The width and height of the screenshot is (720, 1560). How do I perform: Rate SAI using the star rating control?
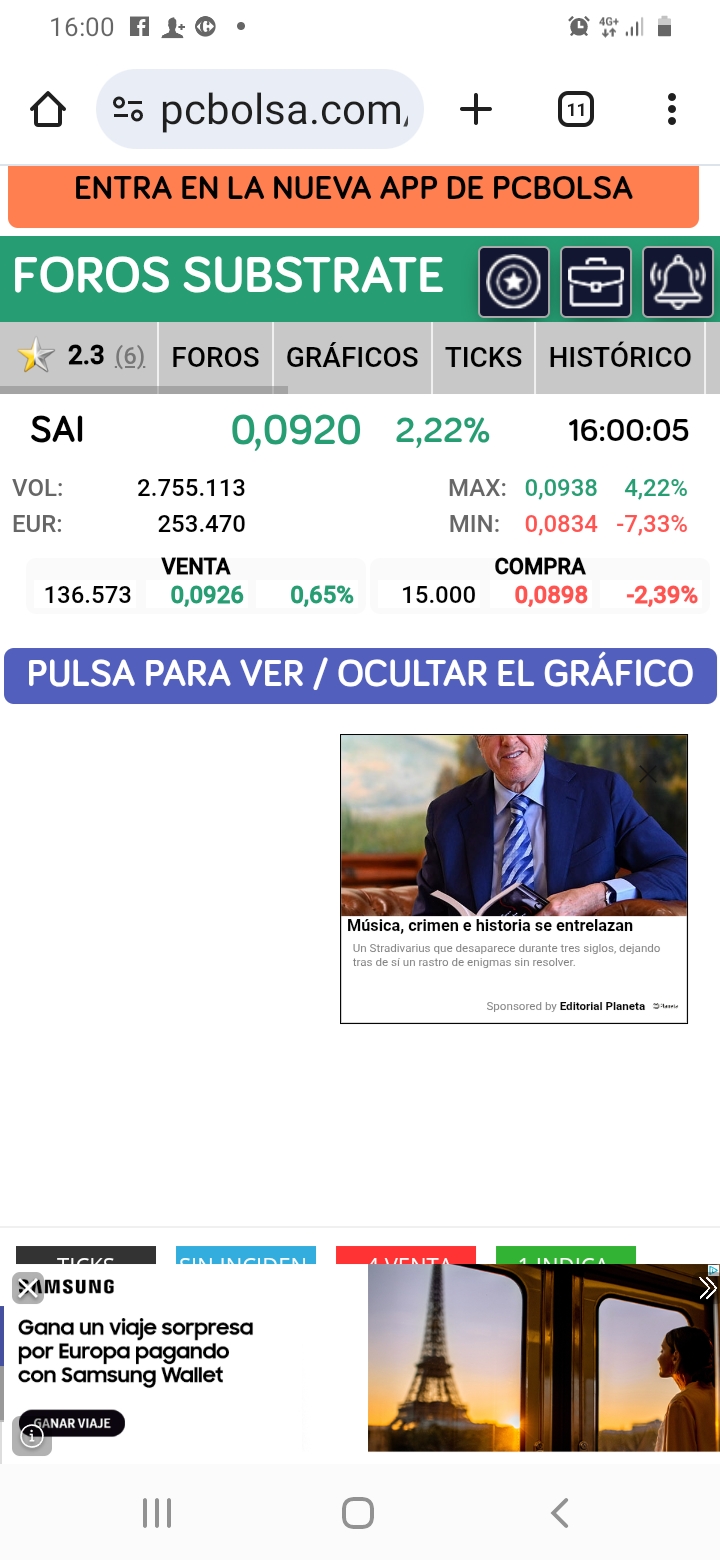pyautogui.click(x=35, y=356)
